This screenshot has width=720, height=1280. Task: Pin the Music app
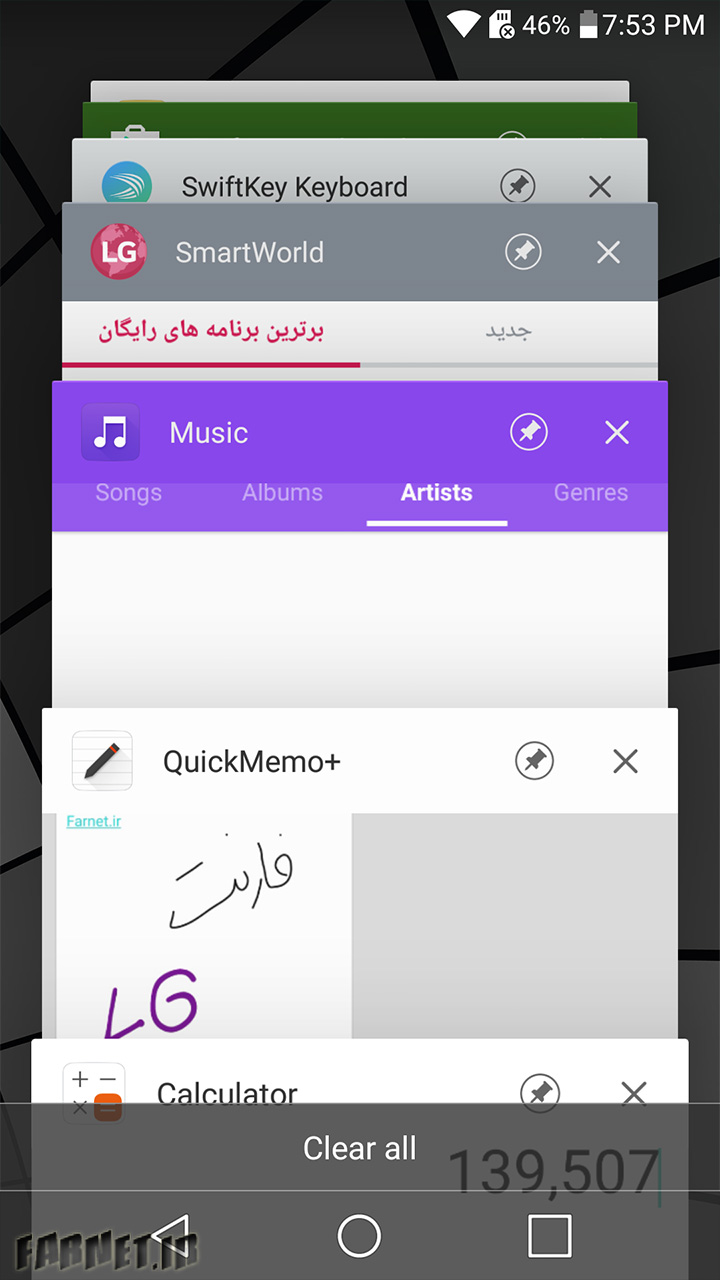click(x=529, y=432)
